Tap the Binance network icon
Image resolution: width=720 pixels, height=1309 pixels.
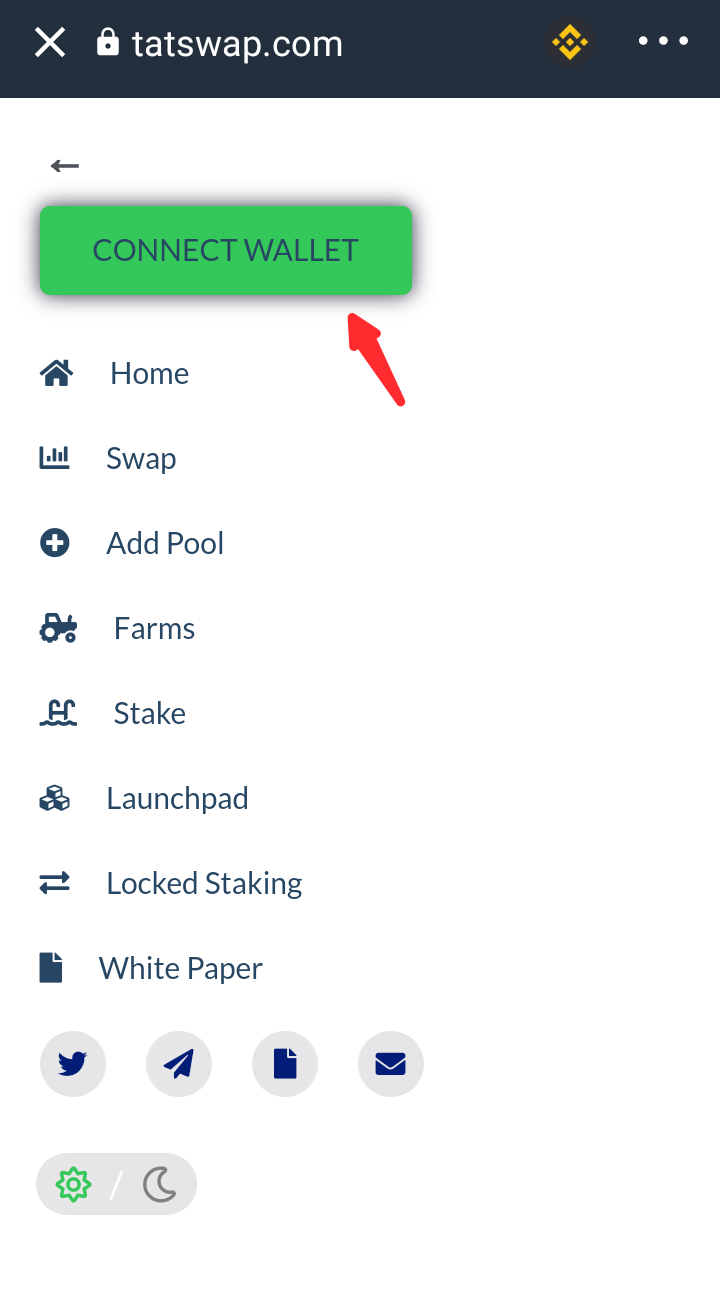570,43
